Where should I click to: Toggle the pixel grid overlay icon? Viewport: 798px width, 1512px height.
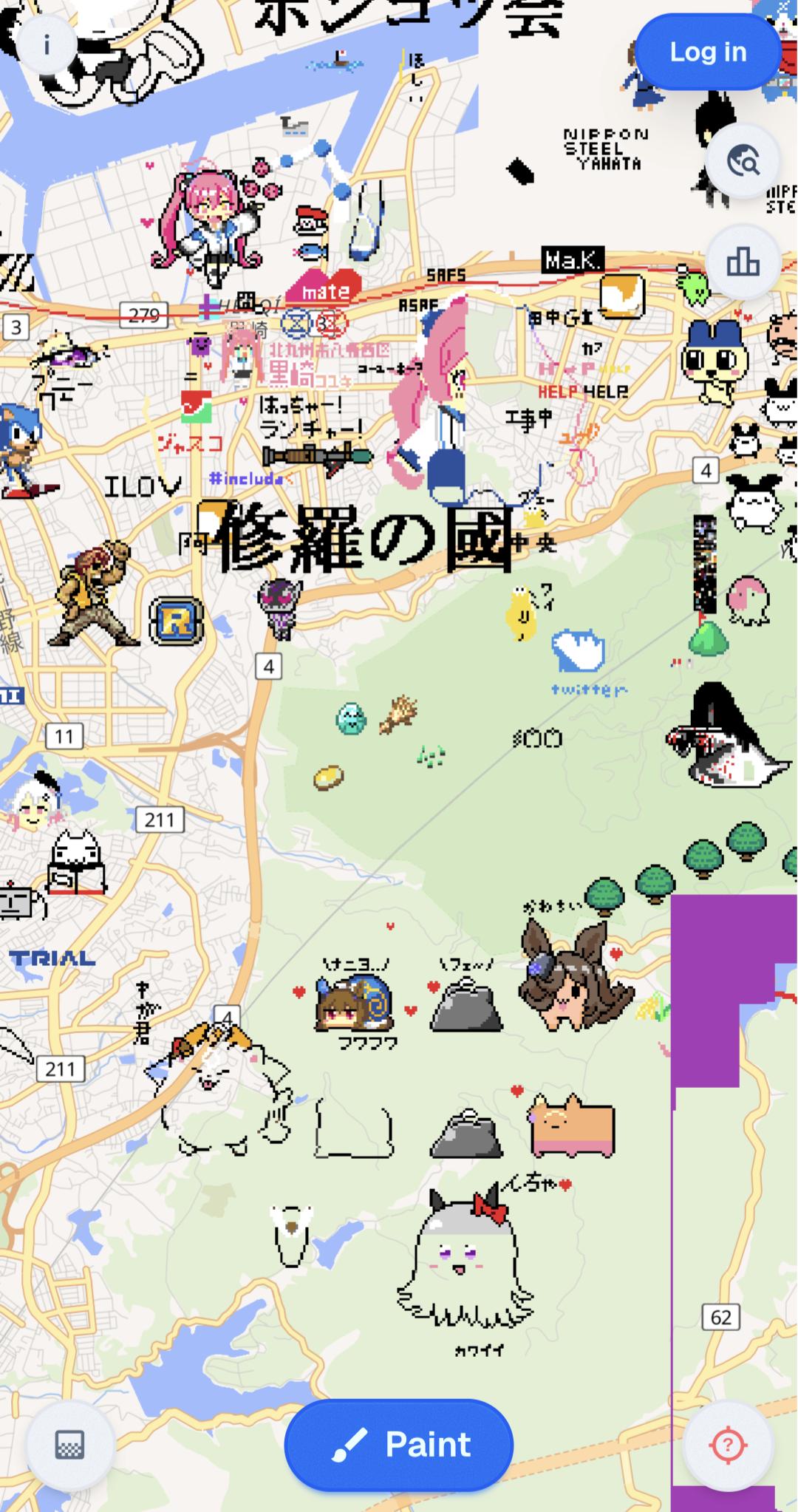tap(70, 1444)
